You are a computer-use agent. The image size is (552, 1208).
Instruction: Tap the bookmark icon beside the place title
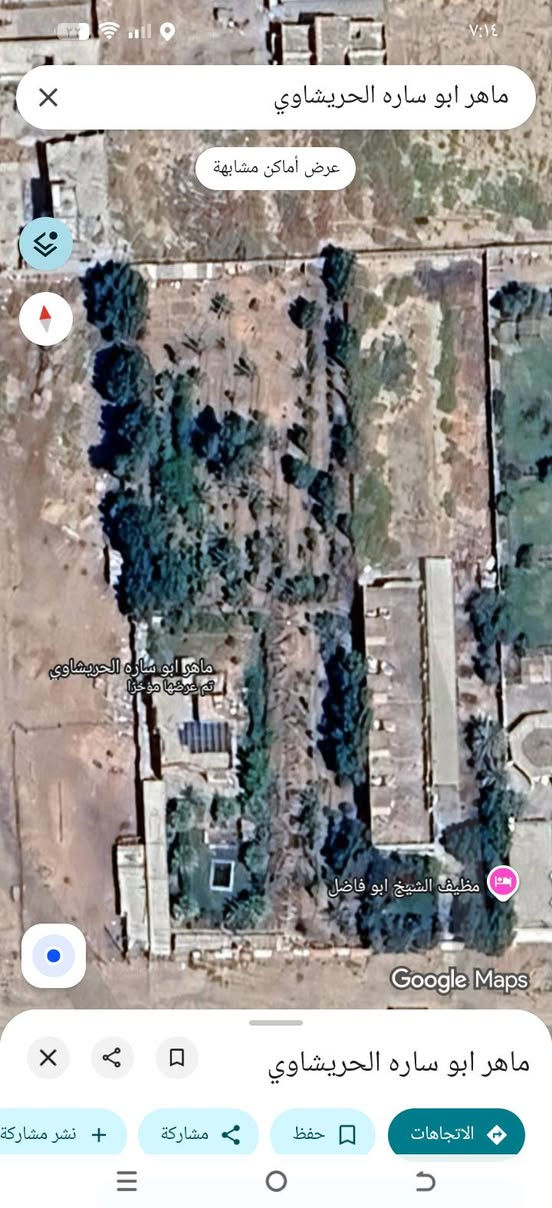[x=177, y=1058]
